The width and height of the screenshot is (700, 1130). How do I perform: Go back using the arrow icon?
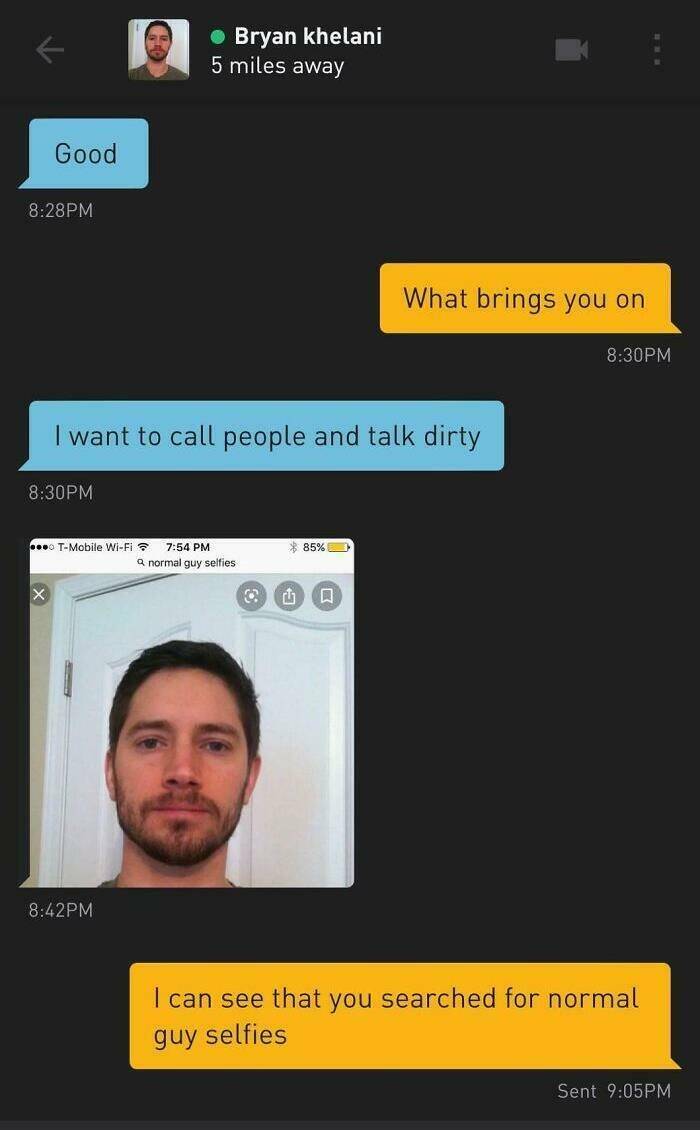click(x=49, y=50)
